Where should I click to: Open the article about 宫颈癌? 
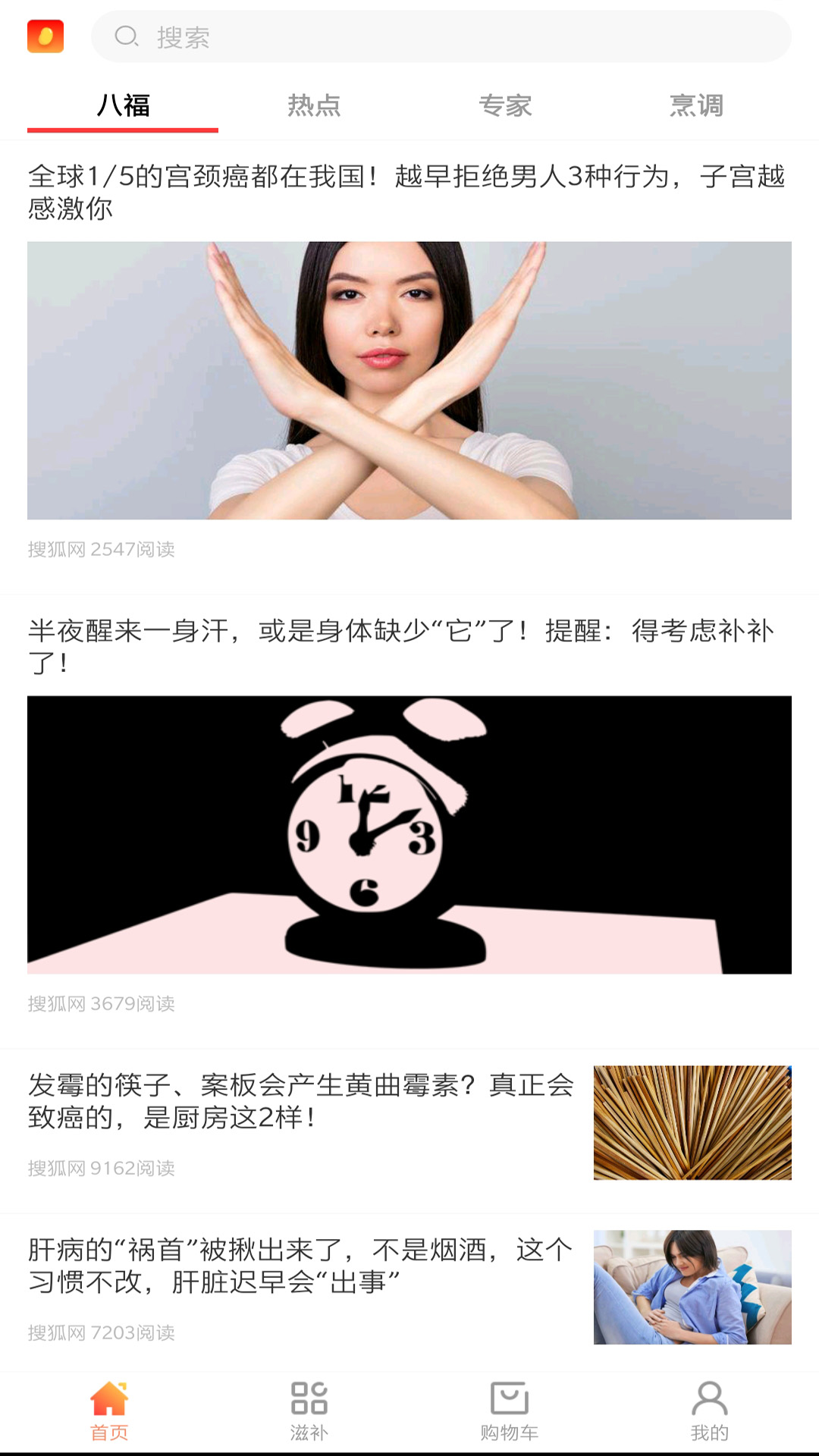click(x=406, y=192)
